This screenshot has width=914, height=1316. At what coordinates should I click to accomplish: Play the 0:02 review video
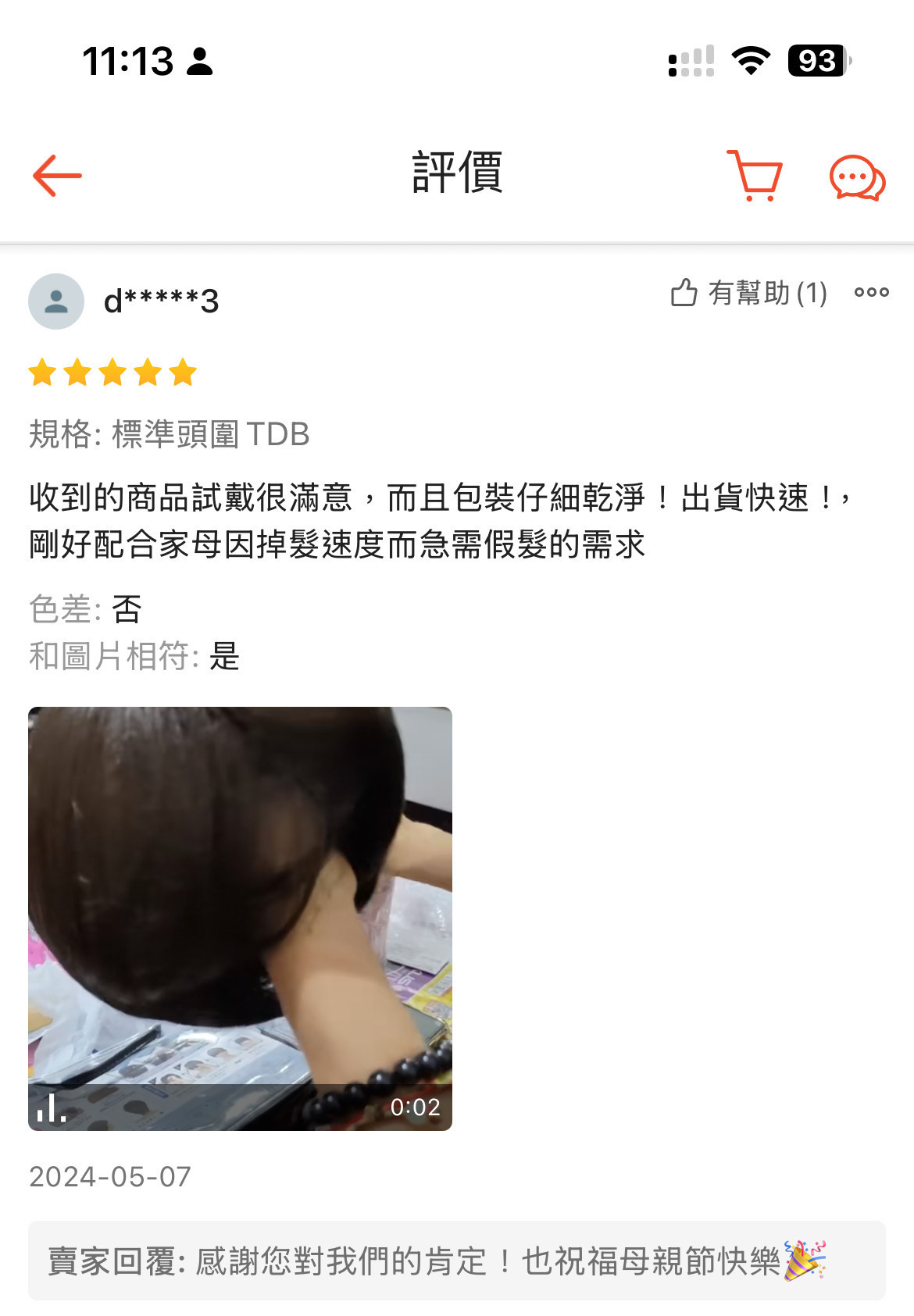point(240,918)
